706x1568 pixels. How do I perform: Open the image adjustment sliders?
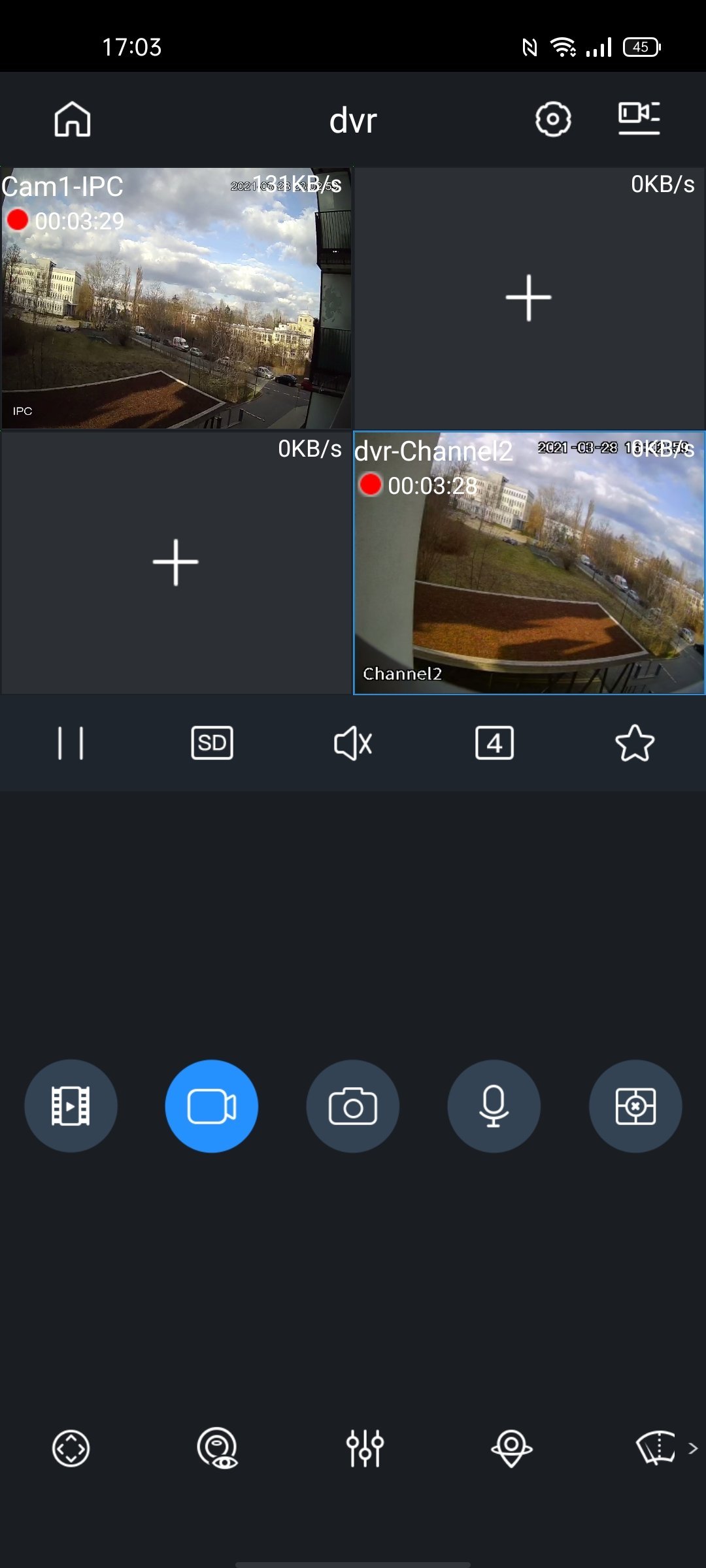click(365, 1448)
